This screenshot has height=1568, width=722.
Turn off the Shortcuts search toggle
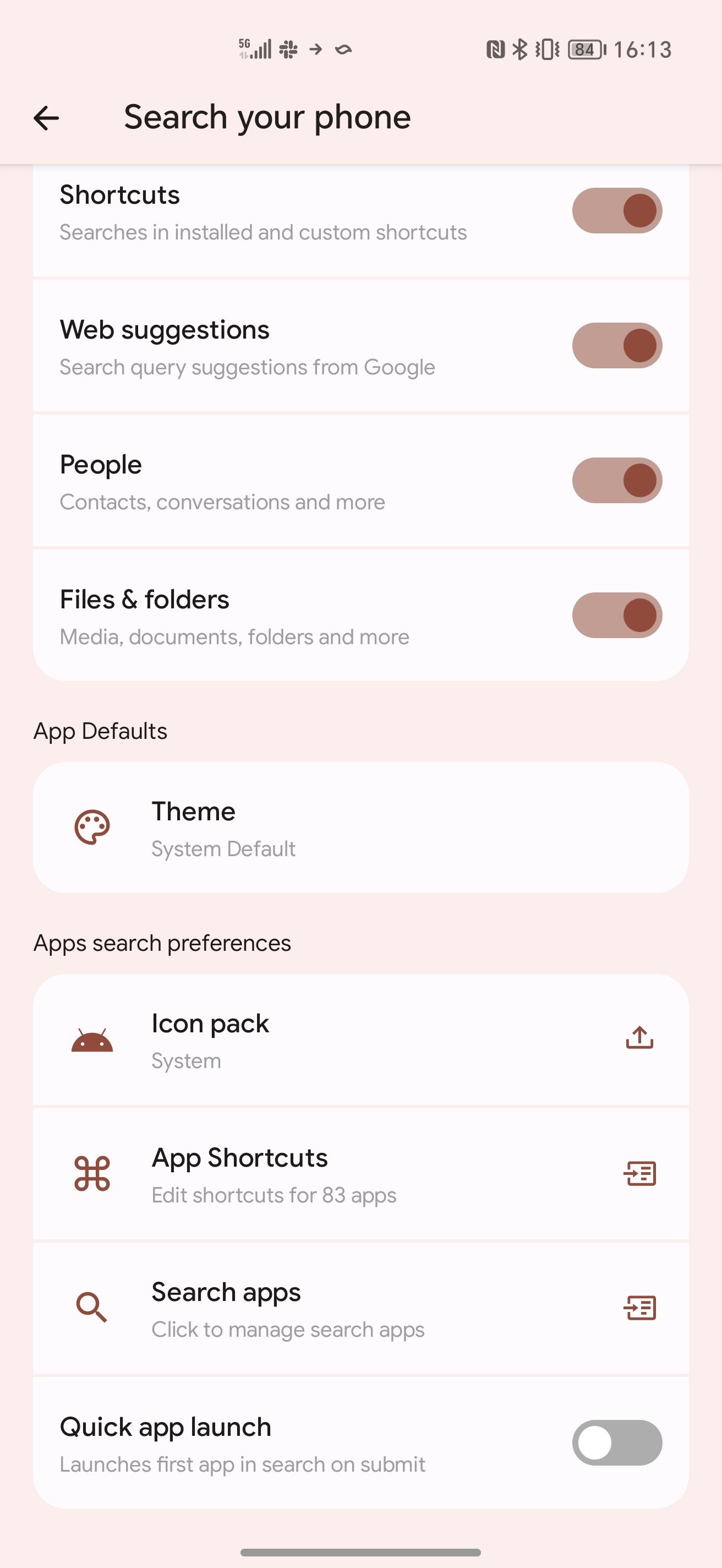click(617, 211)
